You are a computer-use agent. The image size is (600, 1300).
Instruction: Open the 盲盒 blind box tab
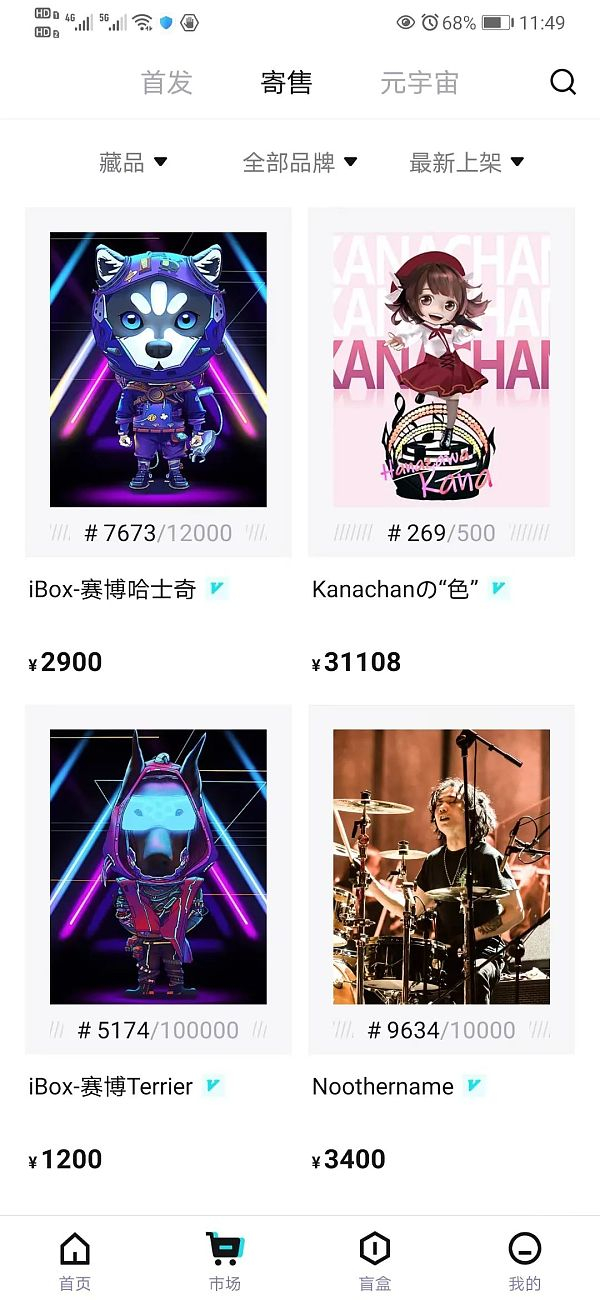(x=375, y=1260)
